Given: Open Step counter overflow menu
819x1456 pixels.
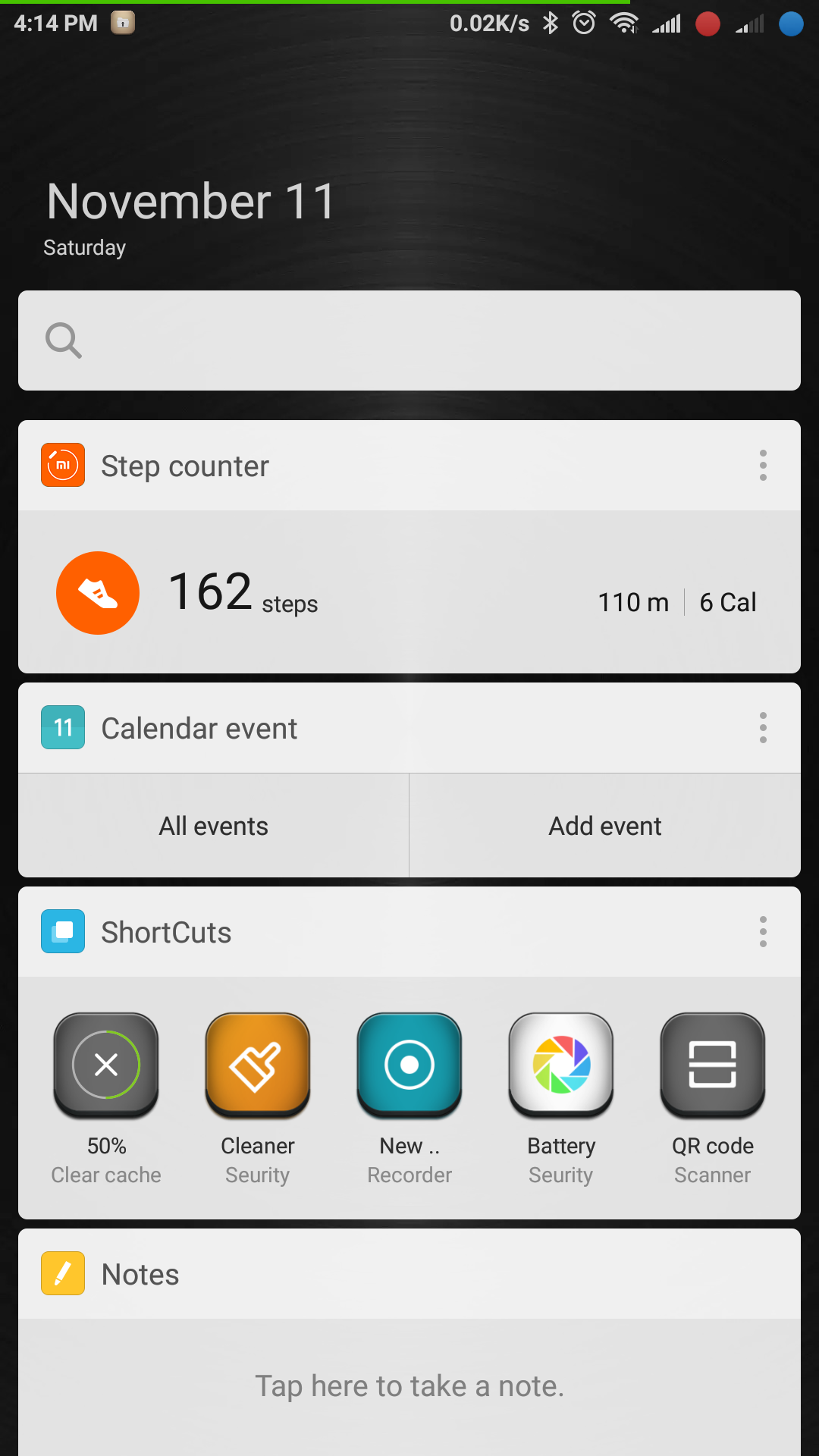Looking at the screenshot, I should click(763, 465).
